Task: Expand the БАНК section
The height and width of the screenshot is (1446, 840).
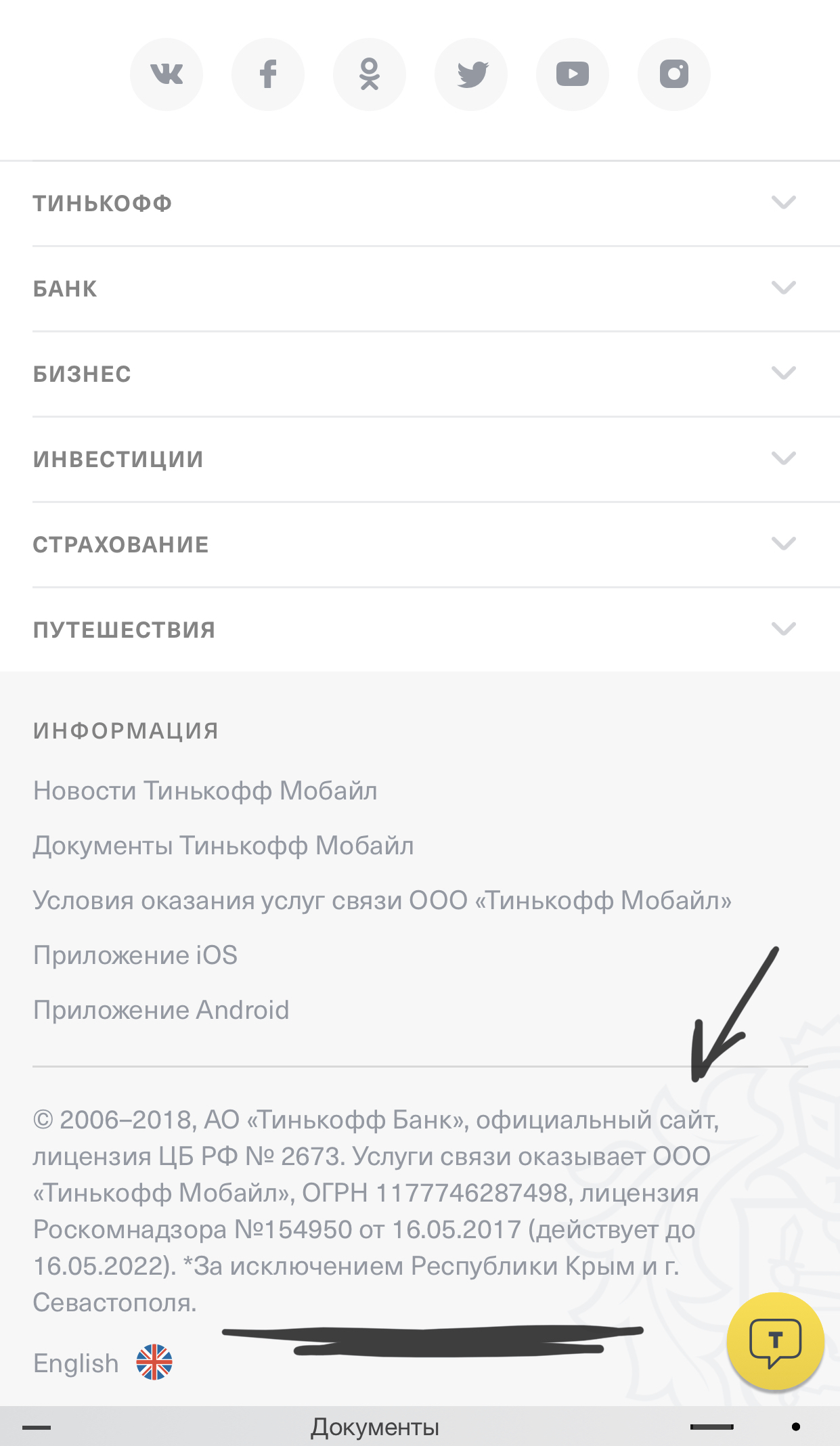Action: coord(420,289)
